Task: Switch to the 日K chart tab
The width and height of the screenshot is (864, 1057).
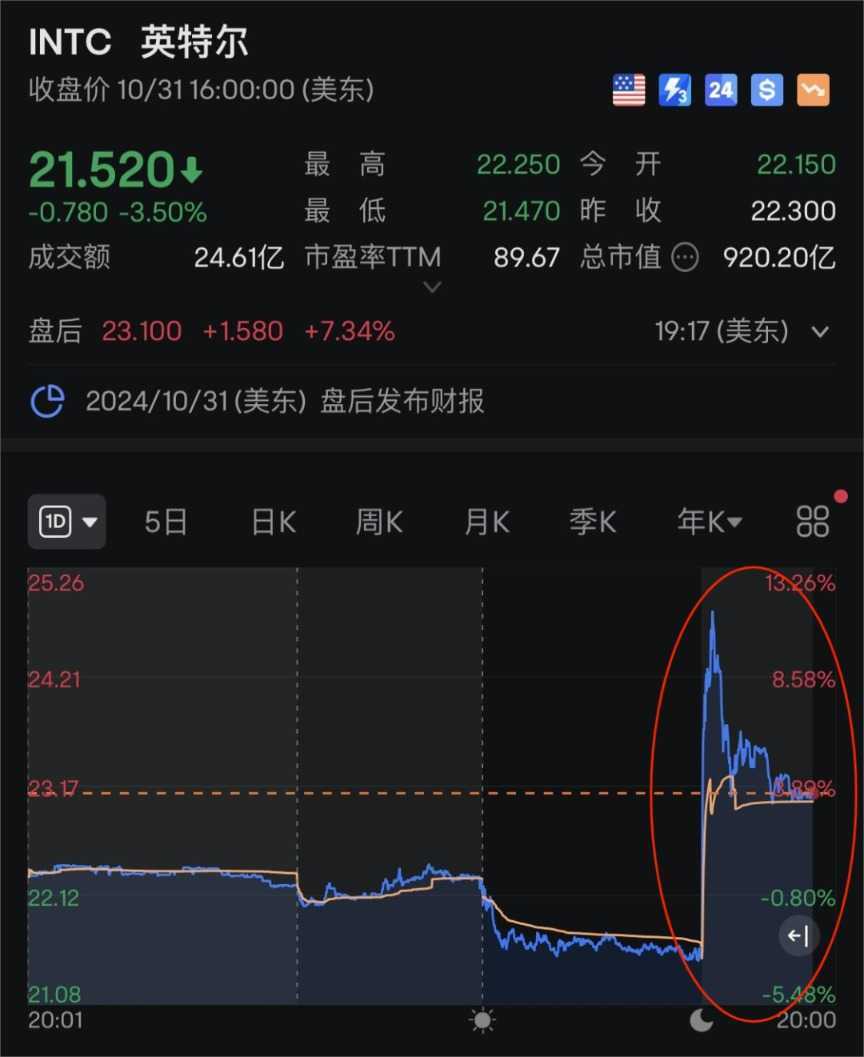Action: (273, 521)
